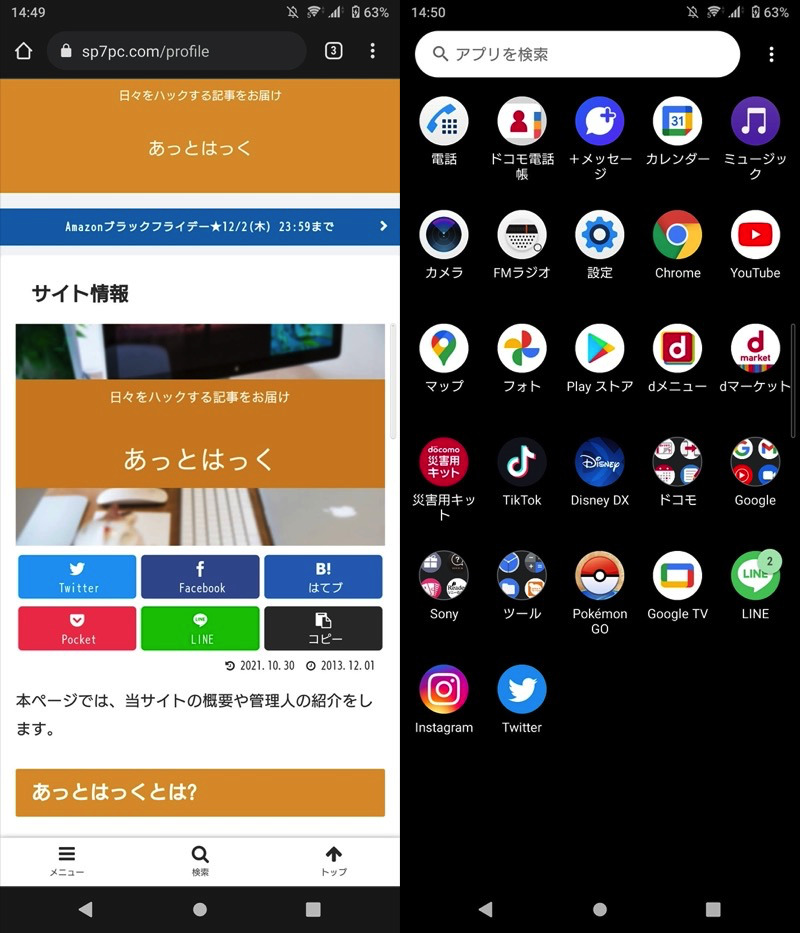This screenshot has width=800, height=933.
Task: Open the app drawer overflow menu
Action: (771, 54)
